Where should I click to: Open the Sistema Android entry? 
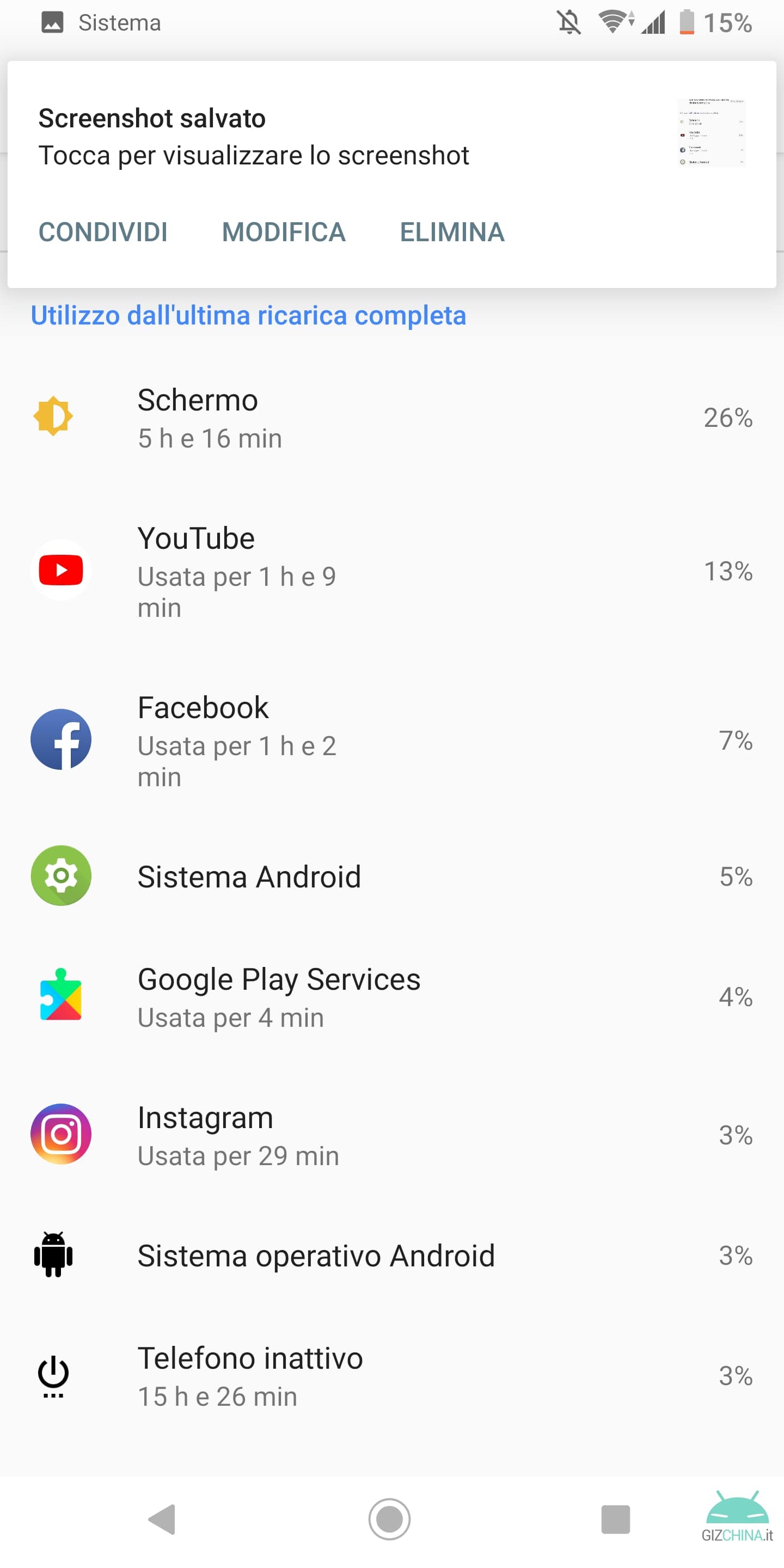pyautogui.click(x=392, y=877)
